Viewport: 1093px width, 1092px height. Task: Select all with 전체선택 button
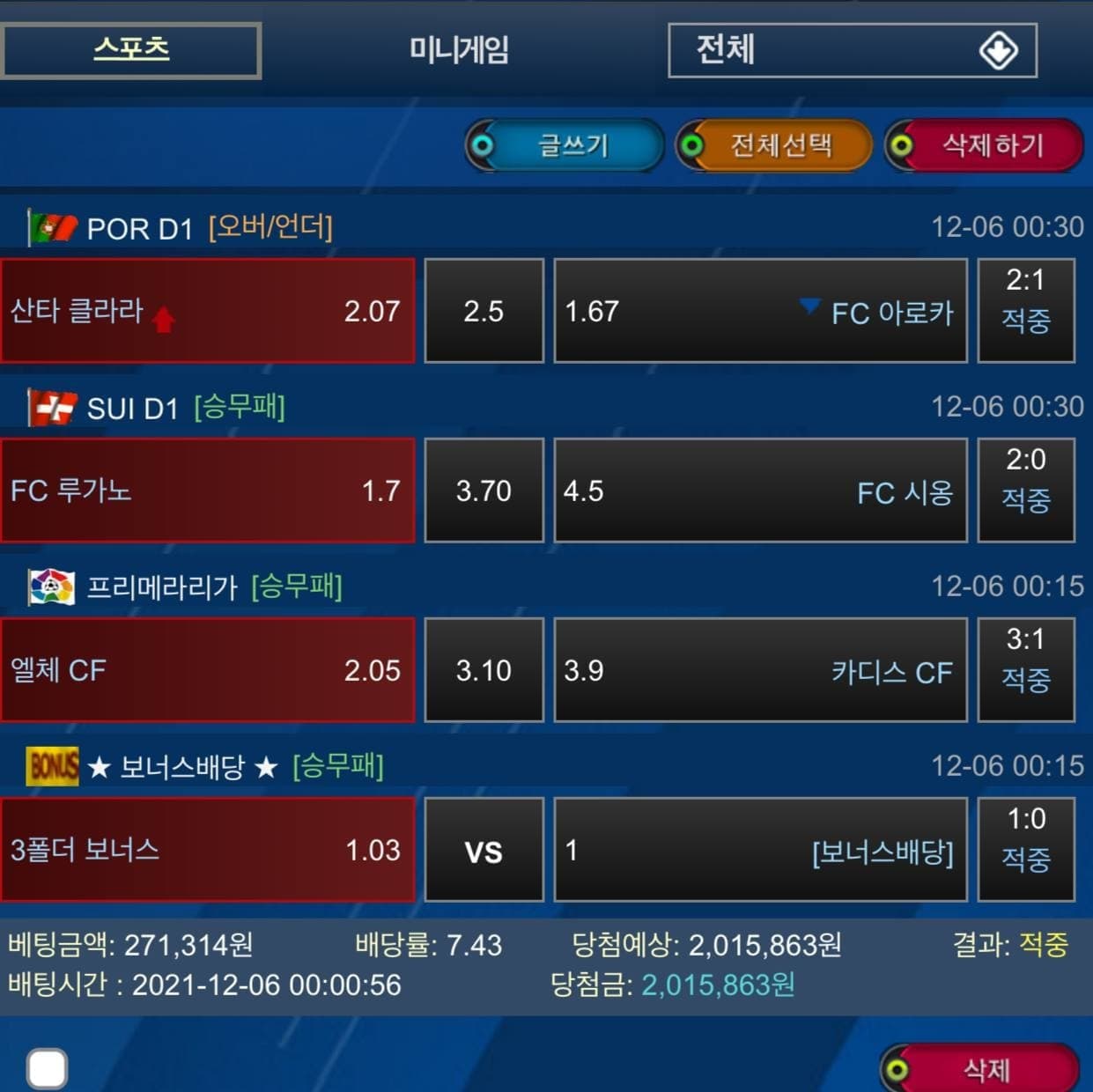[x=774, y=145]
